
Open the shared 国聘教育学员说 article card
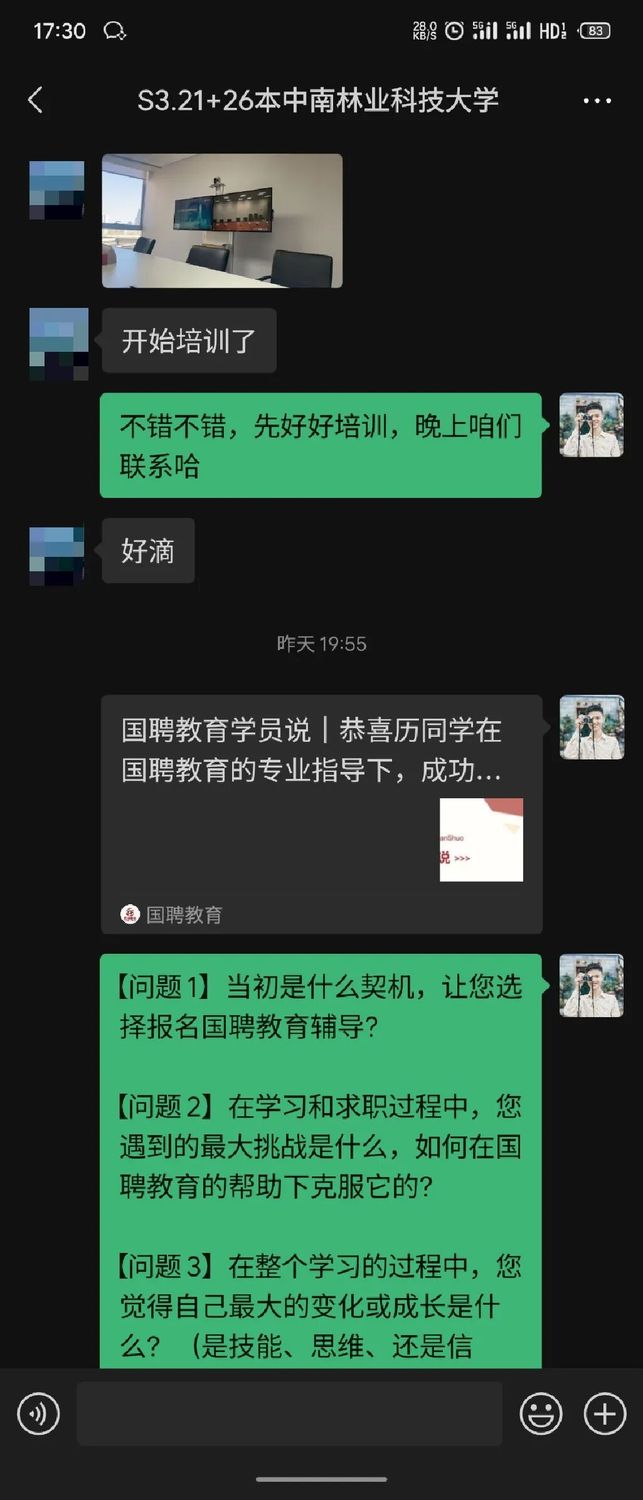[x=321, y=814]
